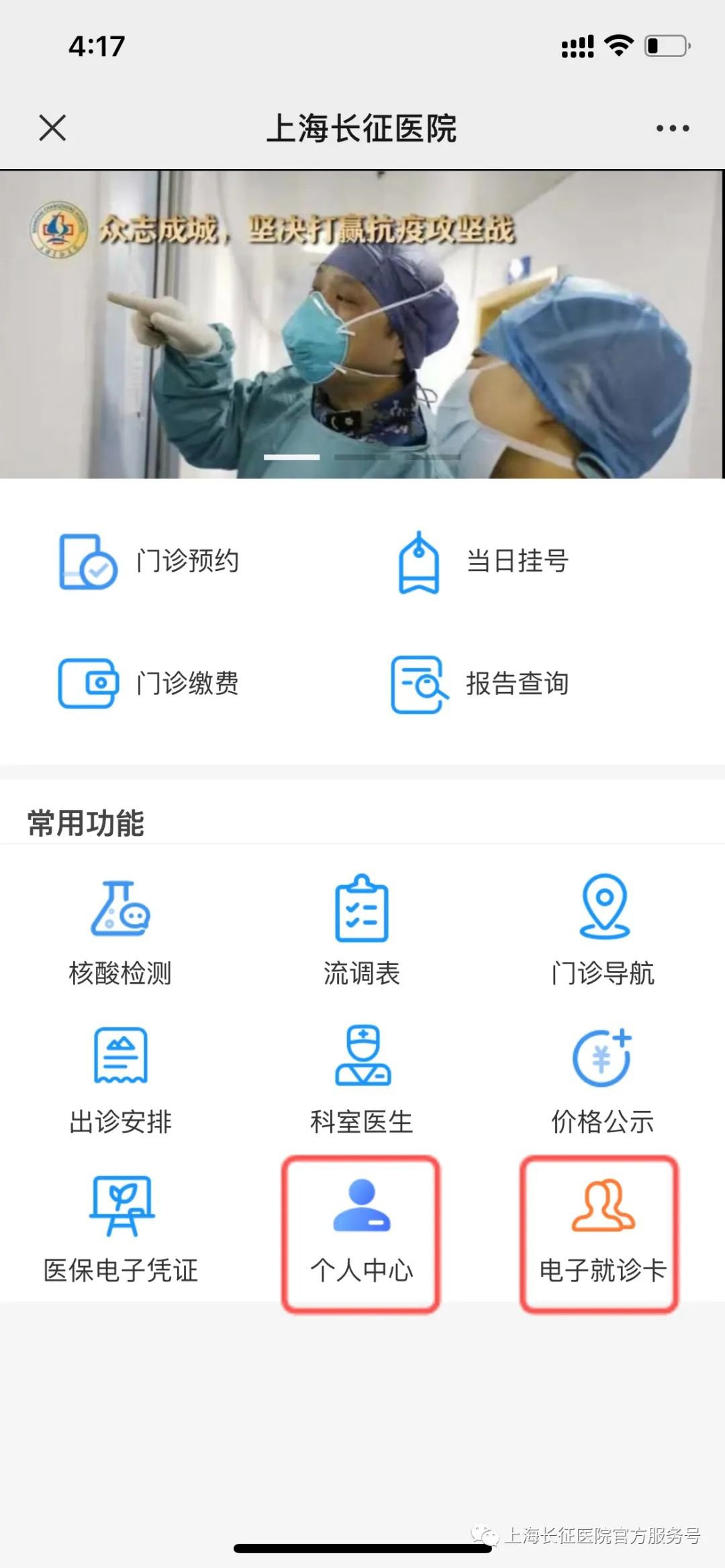
Task: Open the anti-epidemic banner image
Action: 362,324
